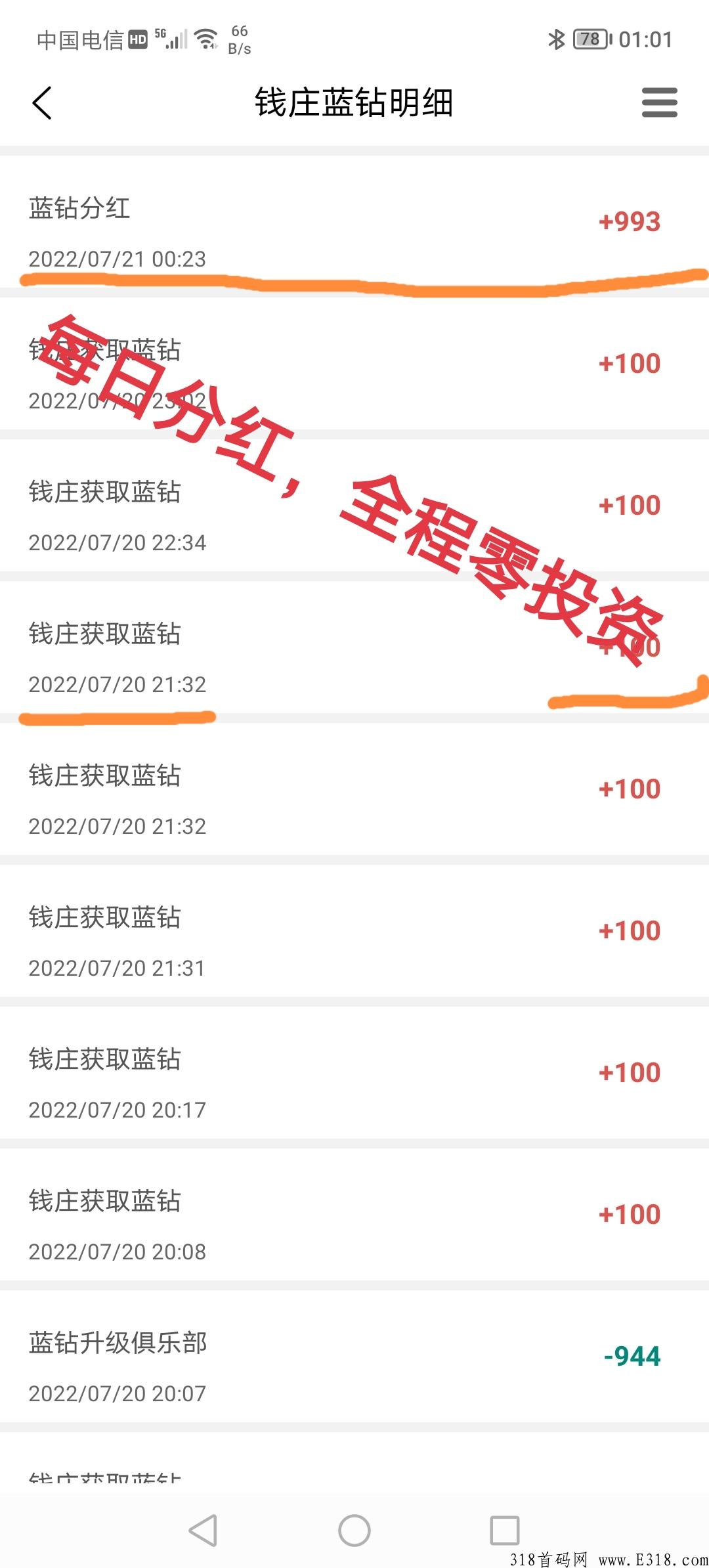Open system recent apps

pyautogui.click(x=505, y=1531)
